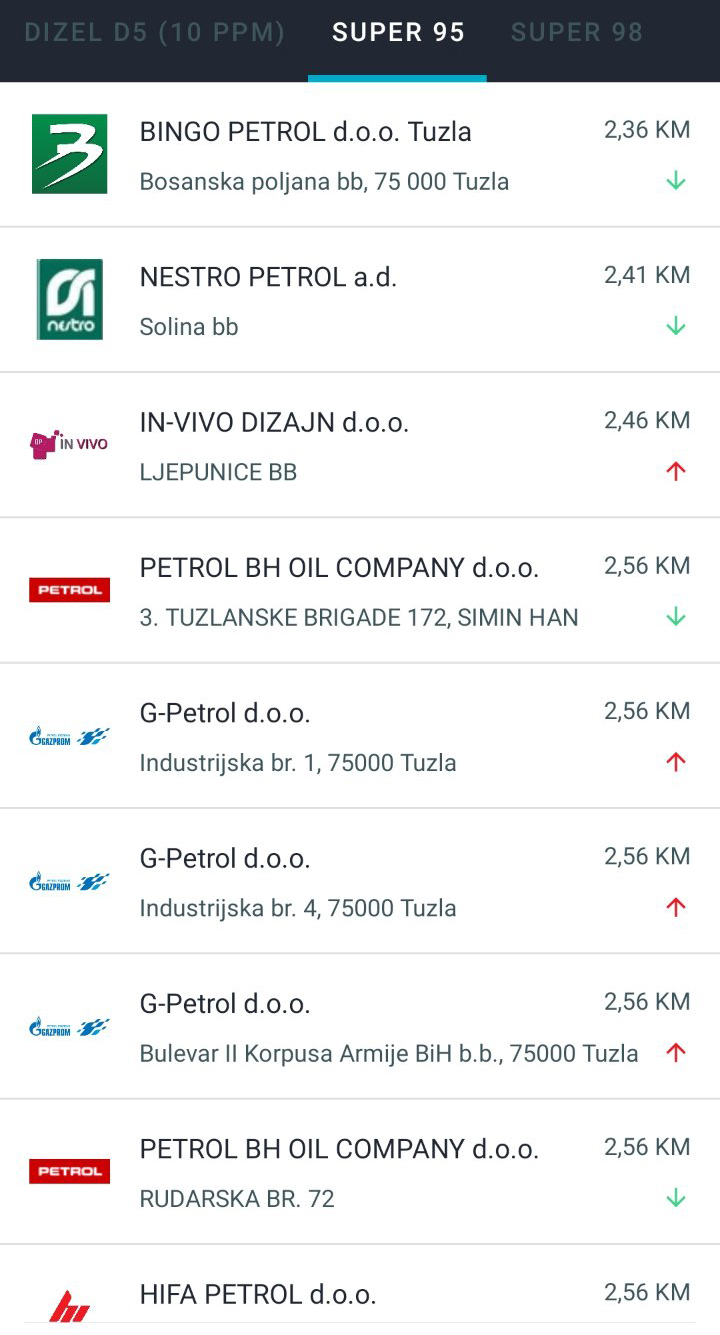Switch to the Dizel D5 (10 PPM) tab
The height and width of the screenshot is (1335, 720).
(154, 33)
